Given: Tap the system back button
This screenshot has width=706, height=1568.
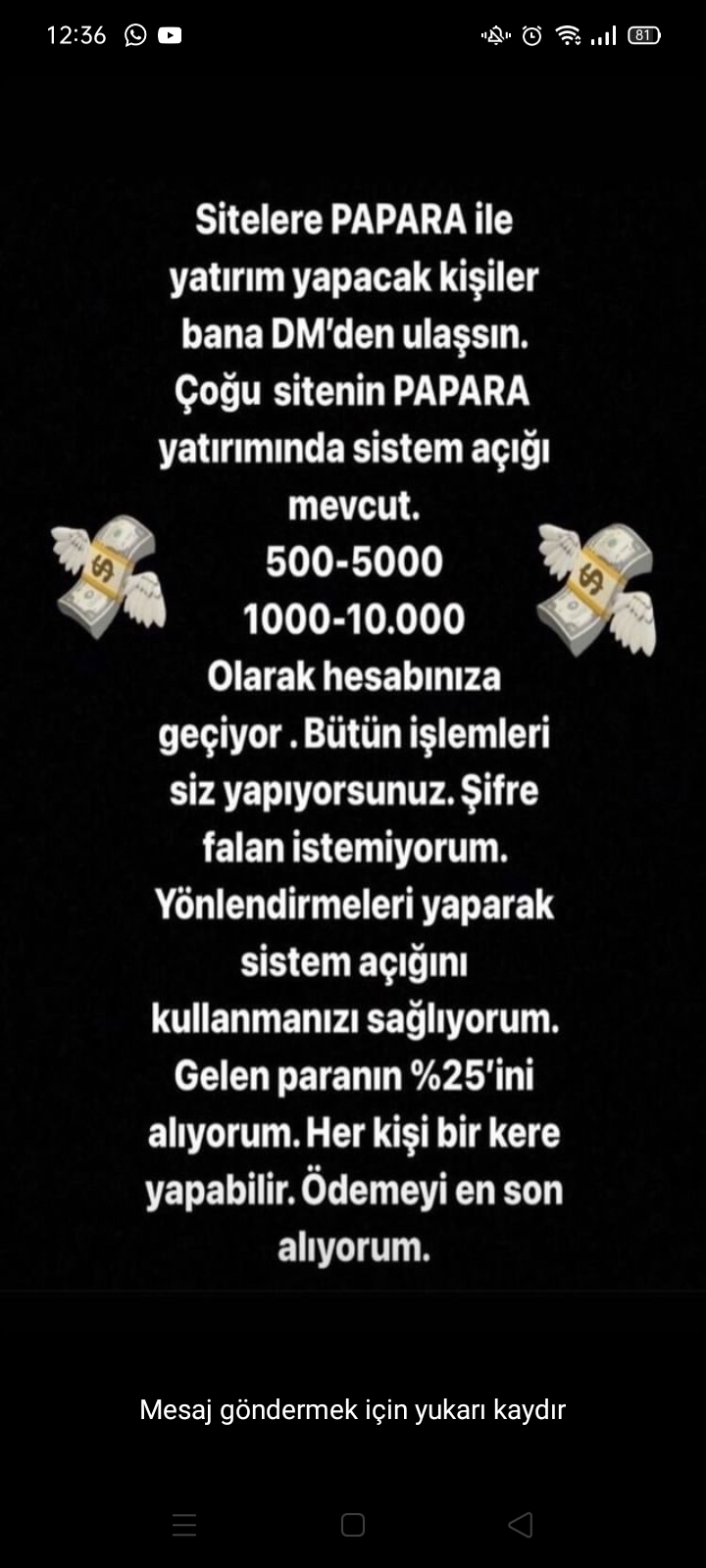Looking at the screenshot, I should pos(521,1524).
